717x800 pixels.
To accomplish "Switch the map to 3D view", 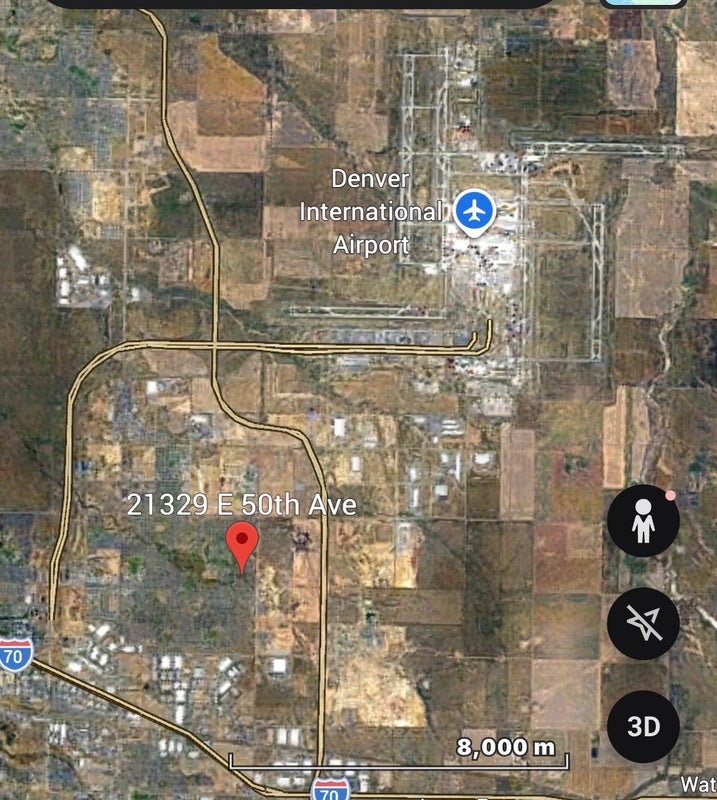I will pos(643,726).
